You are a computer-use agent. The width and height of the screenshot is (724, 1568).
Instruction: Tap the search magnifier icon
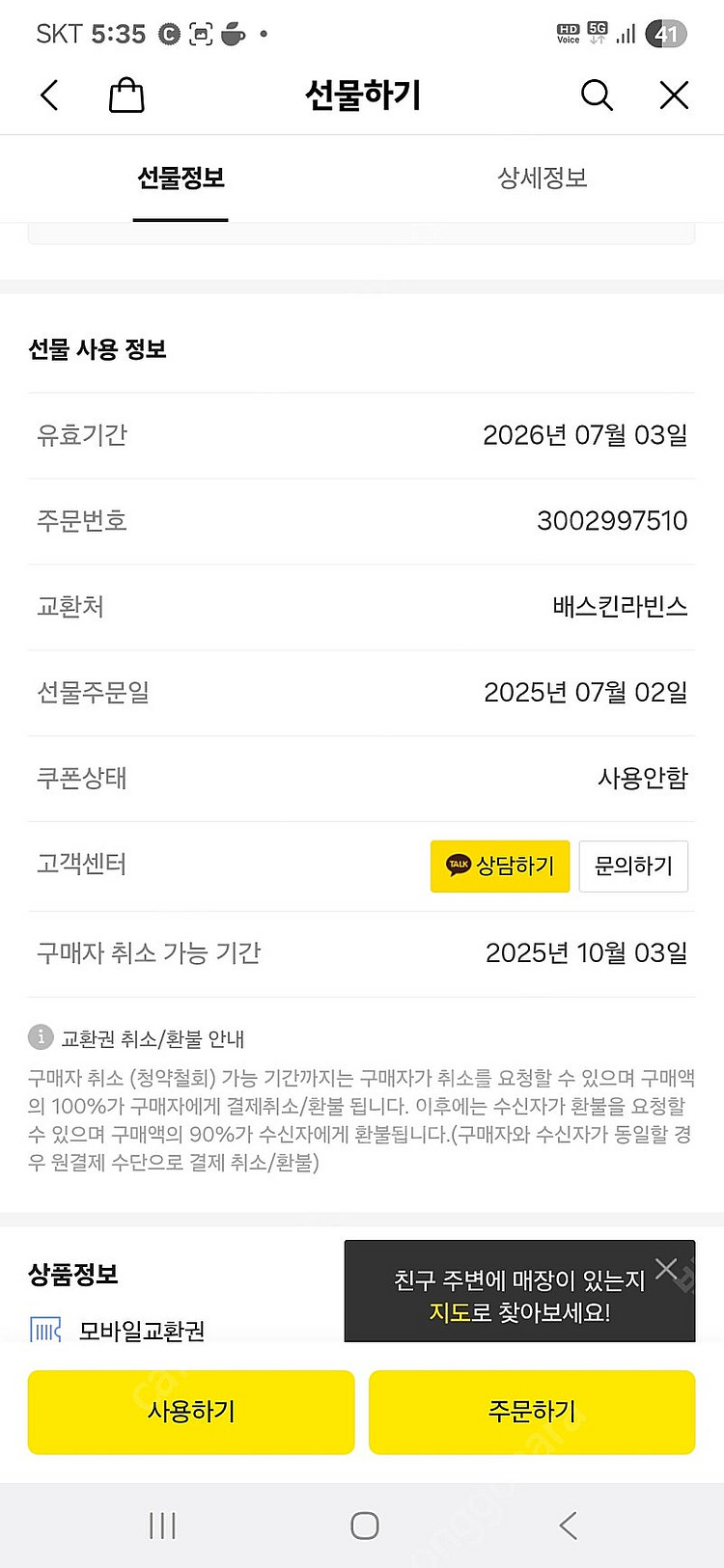pyautogui.click(x=597, y=95)
